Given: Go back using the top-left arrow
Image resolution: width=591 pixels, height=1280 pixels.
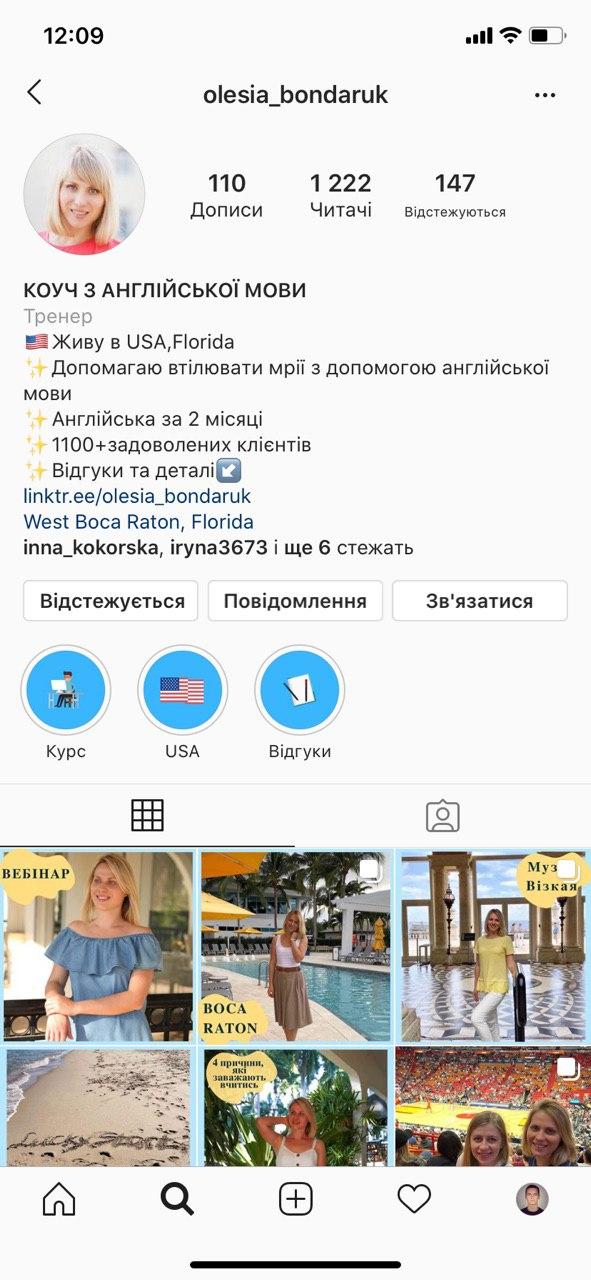Looking at the screenshot, I should tap(34, 93).
